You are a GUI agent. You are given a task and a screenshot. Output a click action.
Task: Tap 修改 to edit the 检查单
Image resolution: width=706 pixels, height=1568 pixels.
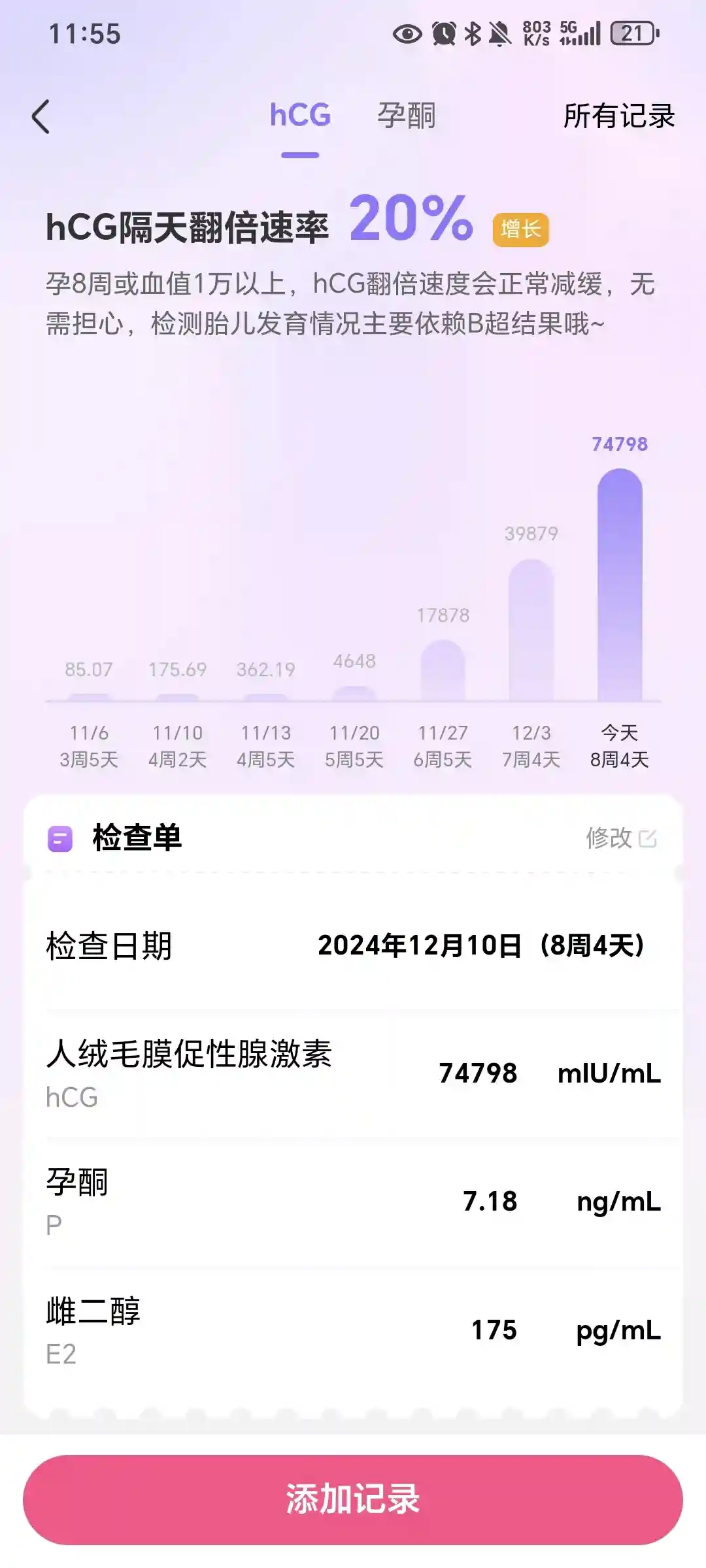pos(620,838)
